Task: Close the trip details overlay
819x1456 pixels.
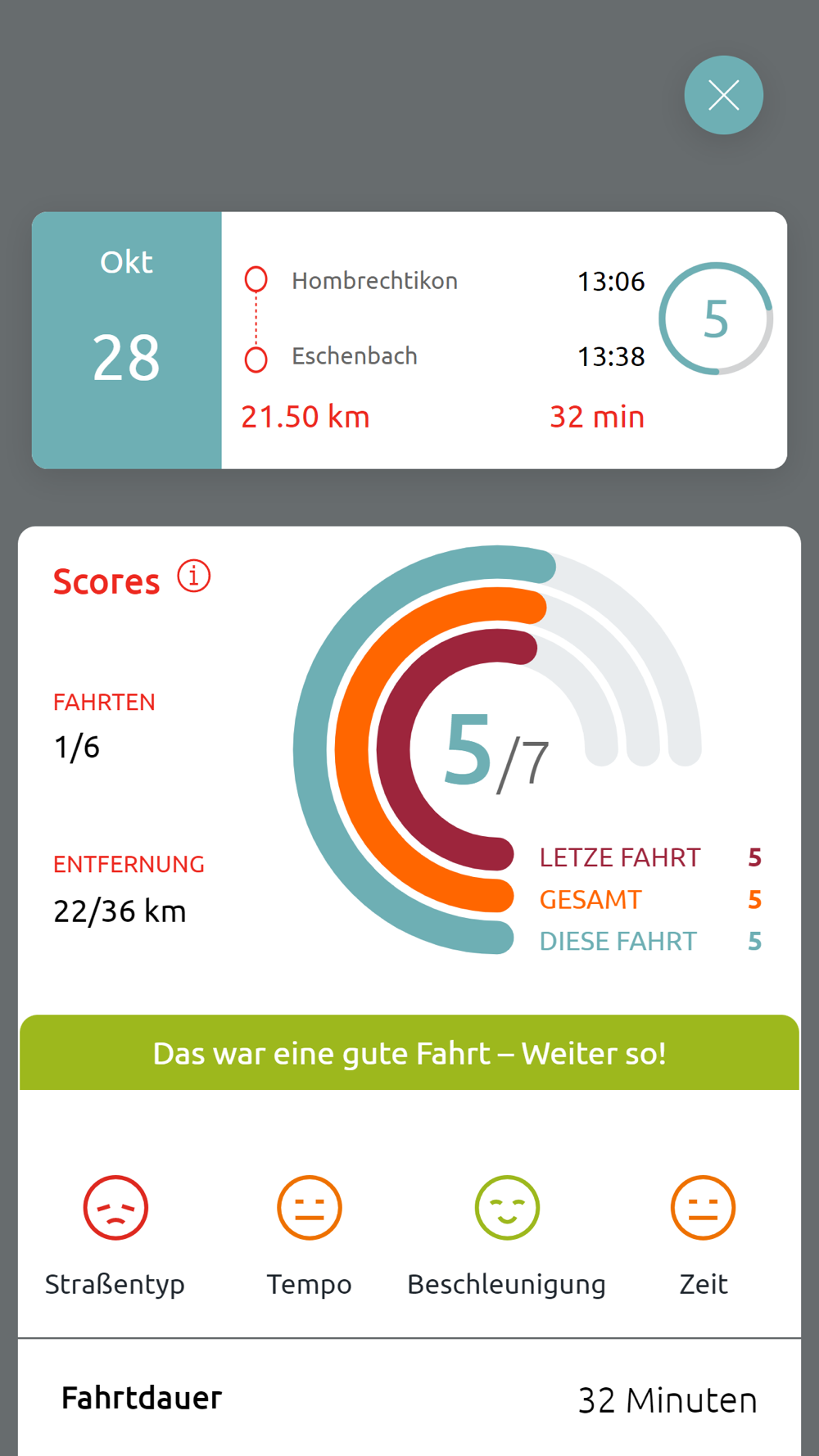Action: click(723, 95)
